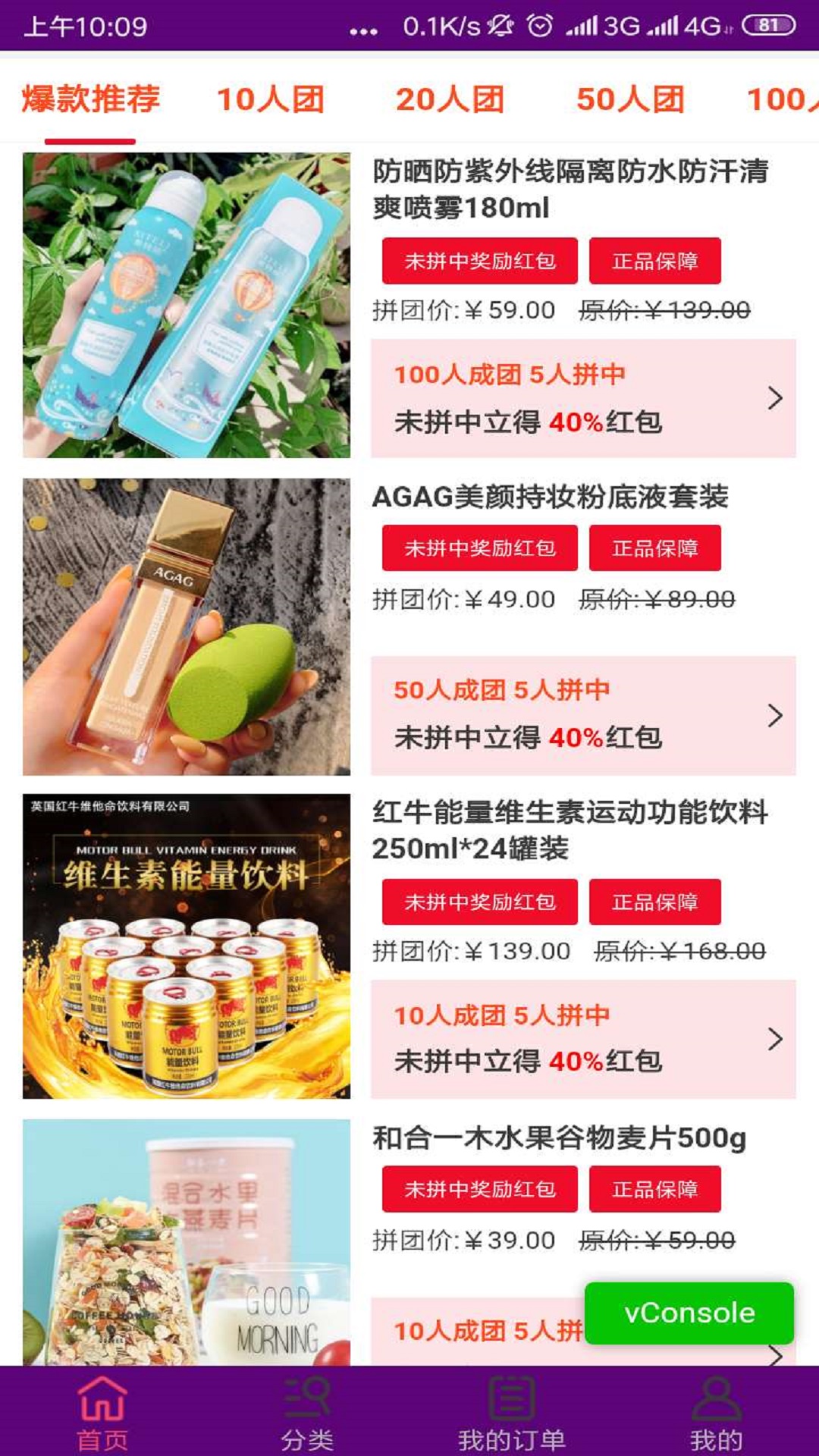Viewport: 819px width, 1456px height.
Task: Select the 爆款推荐 tab
Action: (x=90, y=99)
